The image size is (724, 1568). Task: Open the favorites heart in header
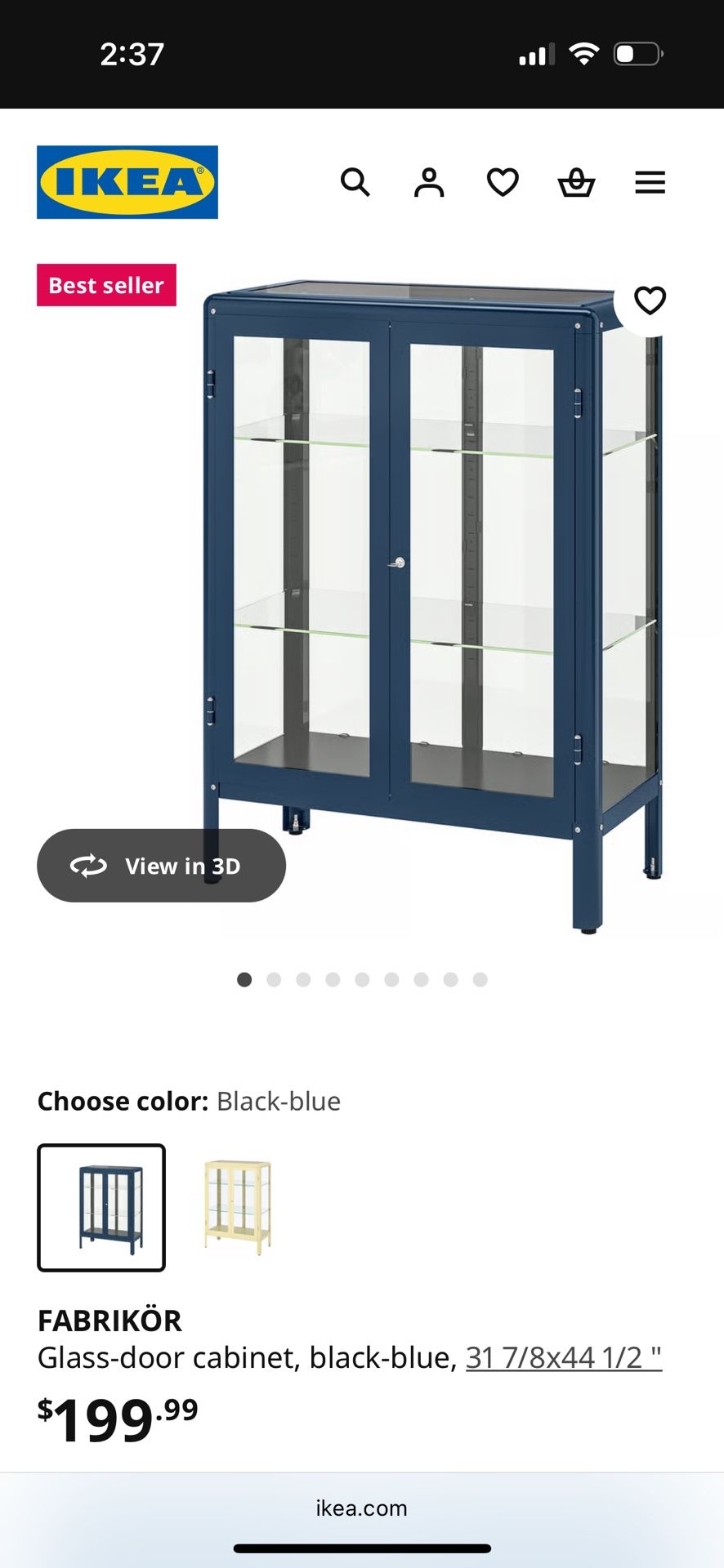[x=503, y=182]
